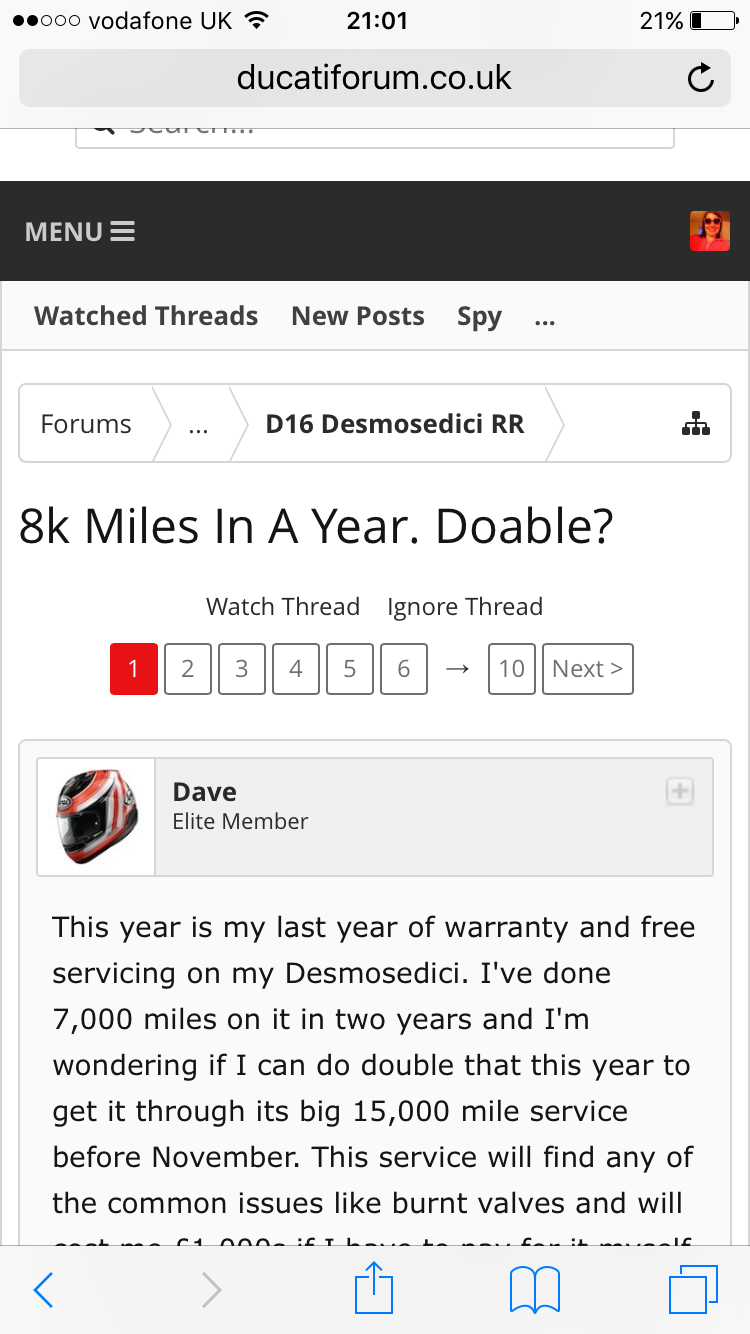Select Ignore Thread
The image size is (750, 1334).
pyautogui.click(x=465, y=607)
